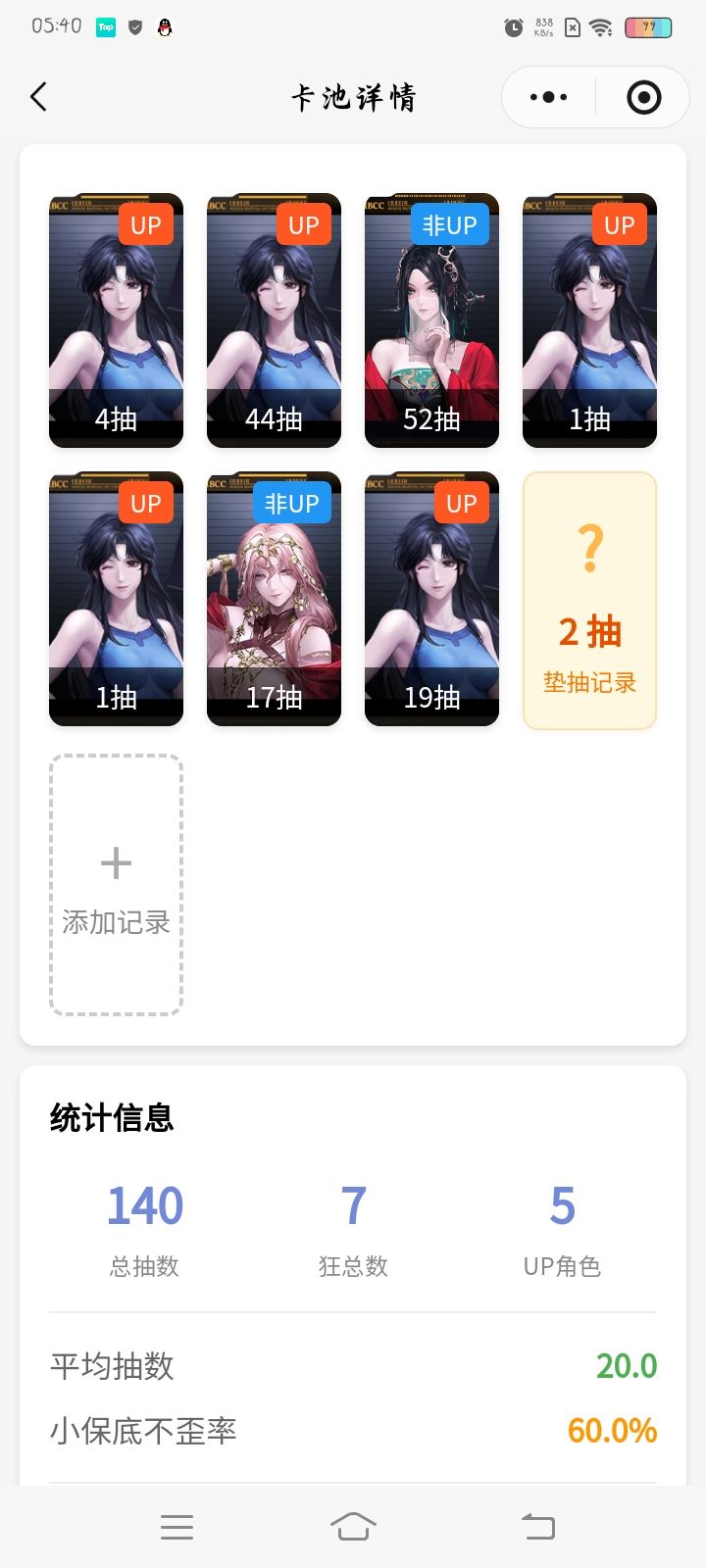Tap 添加记录 to add a new record

115,882
